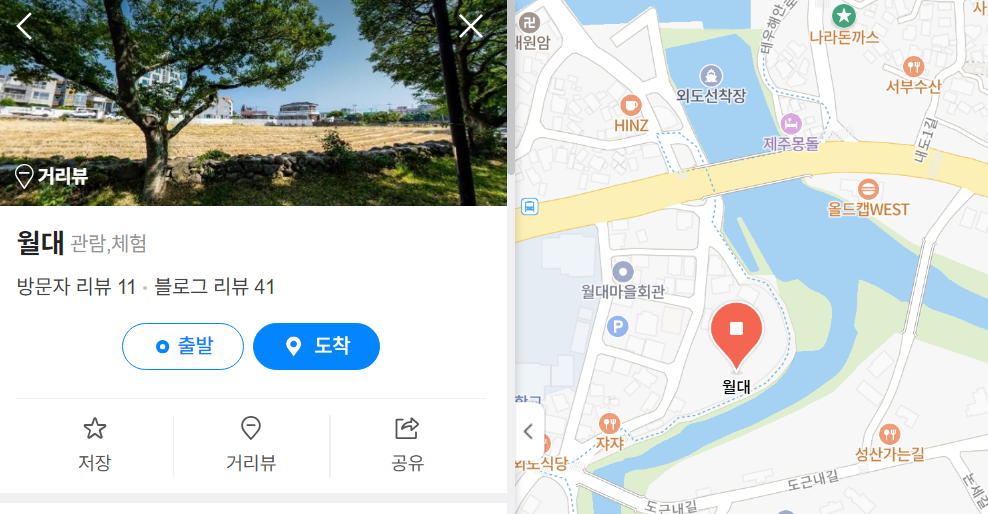Open 방문자 리뷰 11
This screenshot has width=988, height=514.
(76, 288)
